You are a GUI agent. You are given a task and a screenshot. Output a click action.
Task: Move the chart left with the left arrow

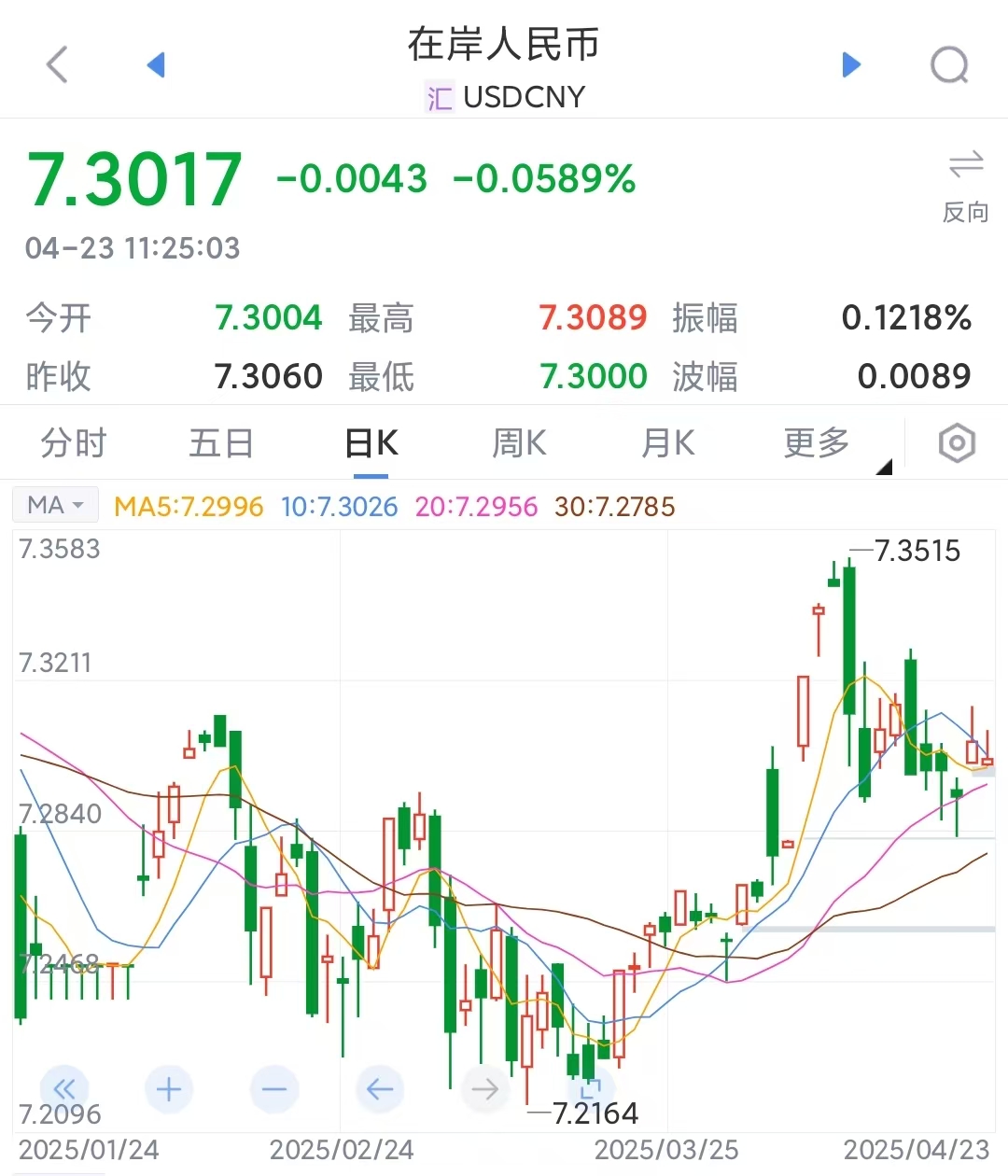point(380,1088)
